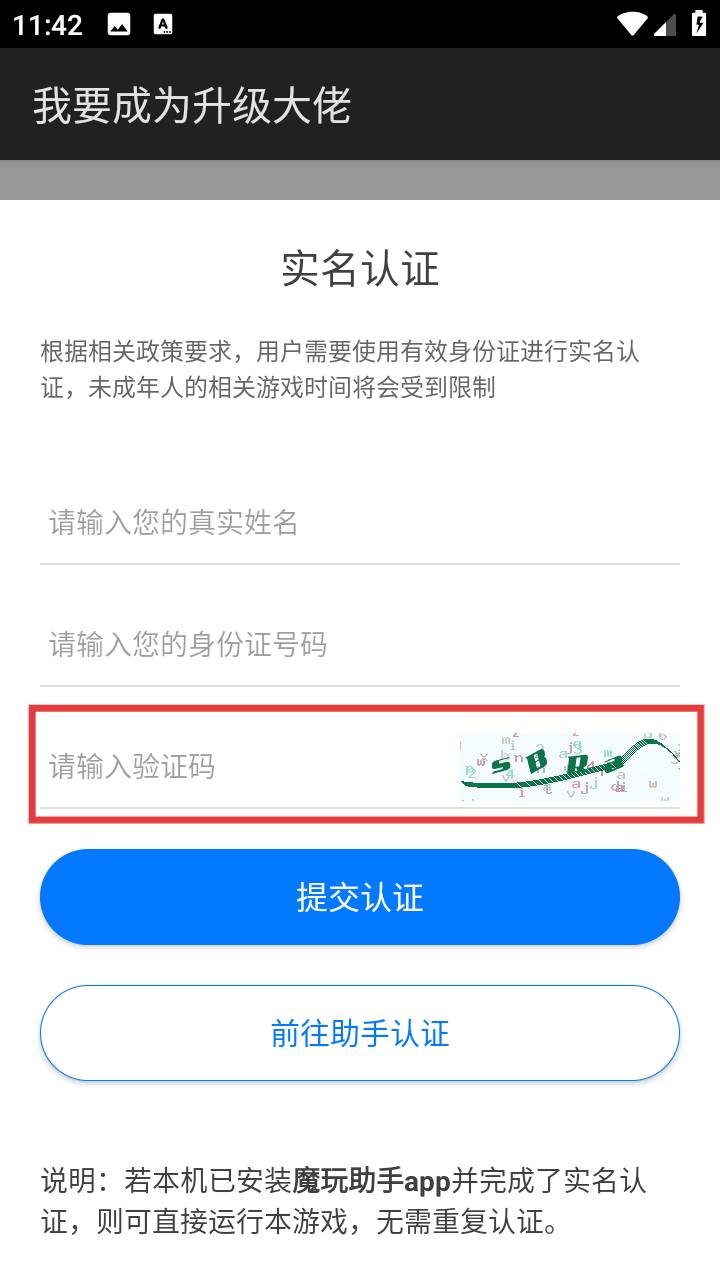The height and width of the screenshot is (1280, 720).
Task: Submit the 提交认证 button
Action: pos(360,897)
